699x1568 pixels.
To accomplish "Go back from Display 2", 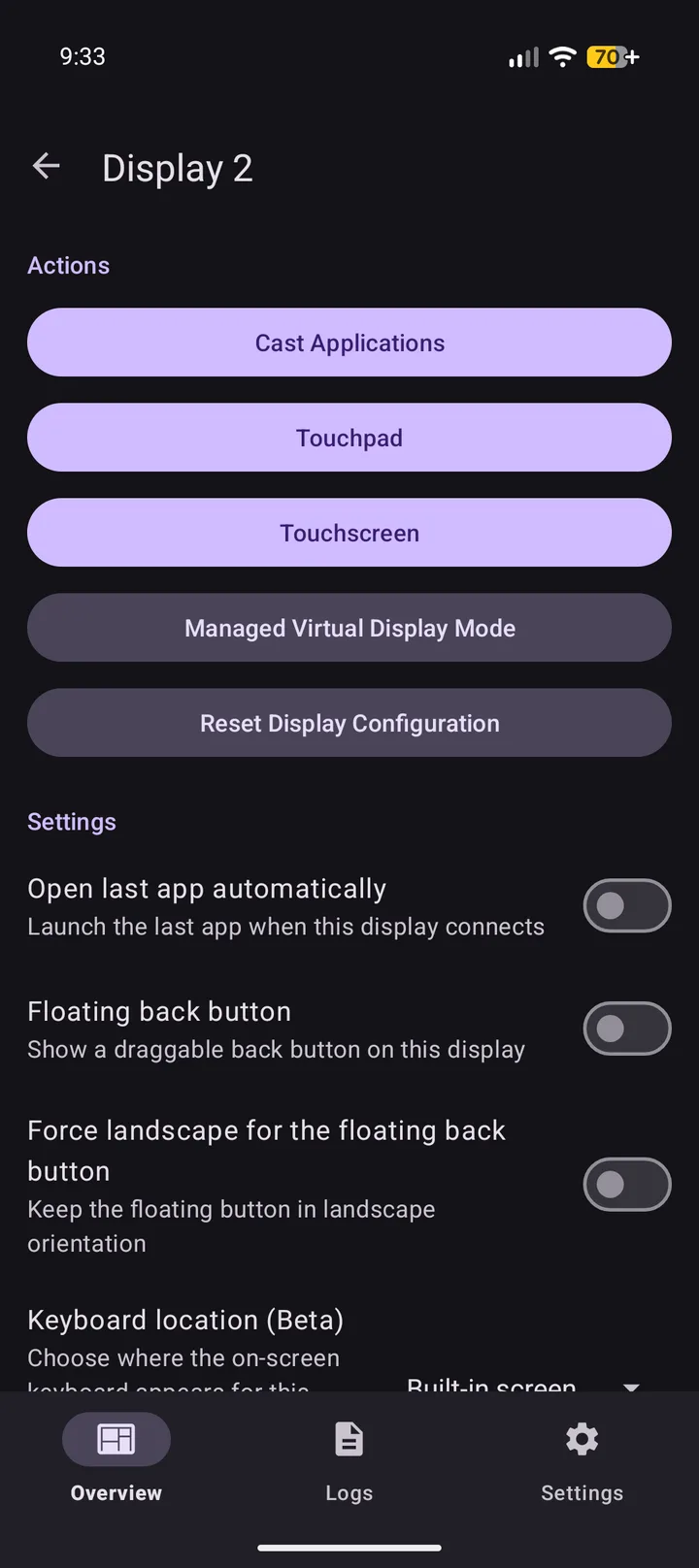I will (47, 167).
